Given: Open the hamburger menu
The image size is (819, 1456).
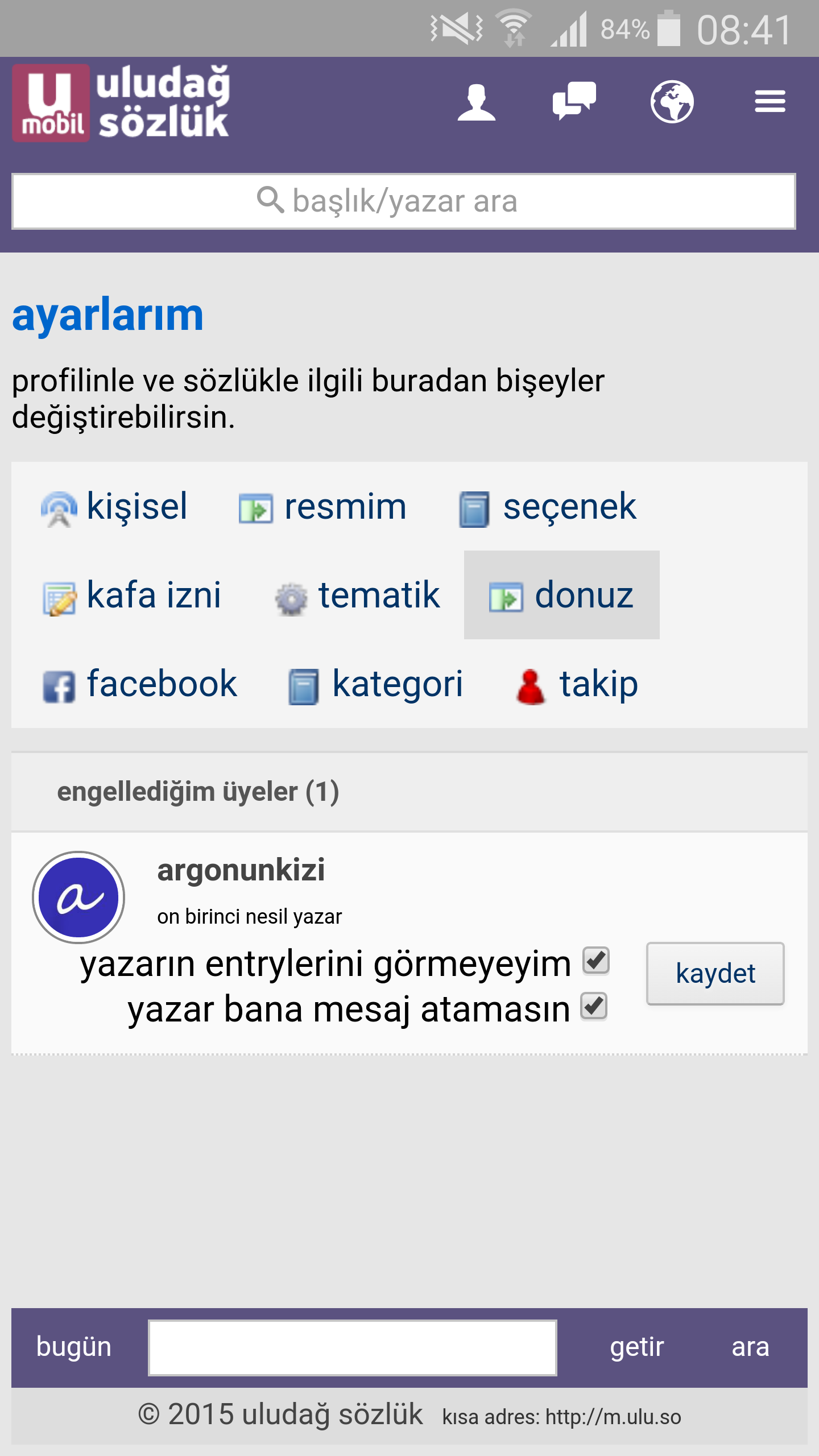Looking at the screenshot, I should pyautogui.click(x=770, y=102).
